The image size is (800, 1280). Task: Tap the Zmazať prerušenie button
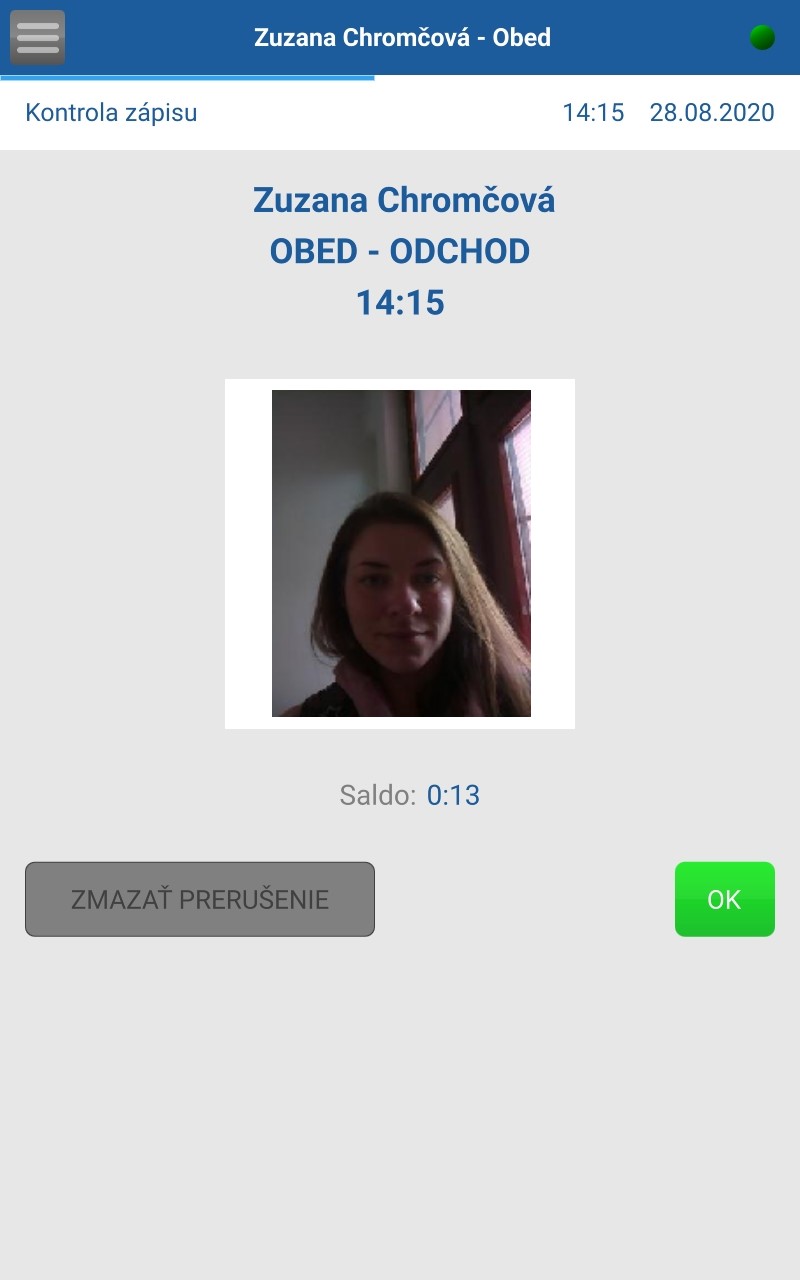pos(200,899)
